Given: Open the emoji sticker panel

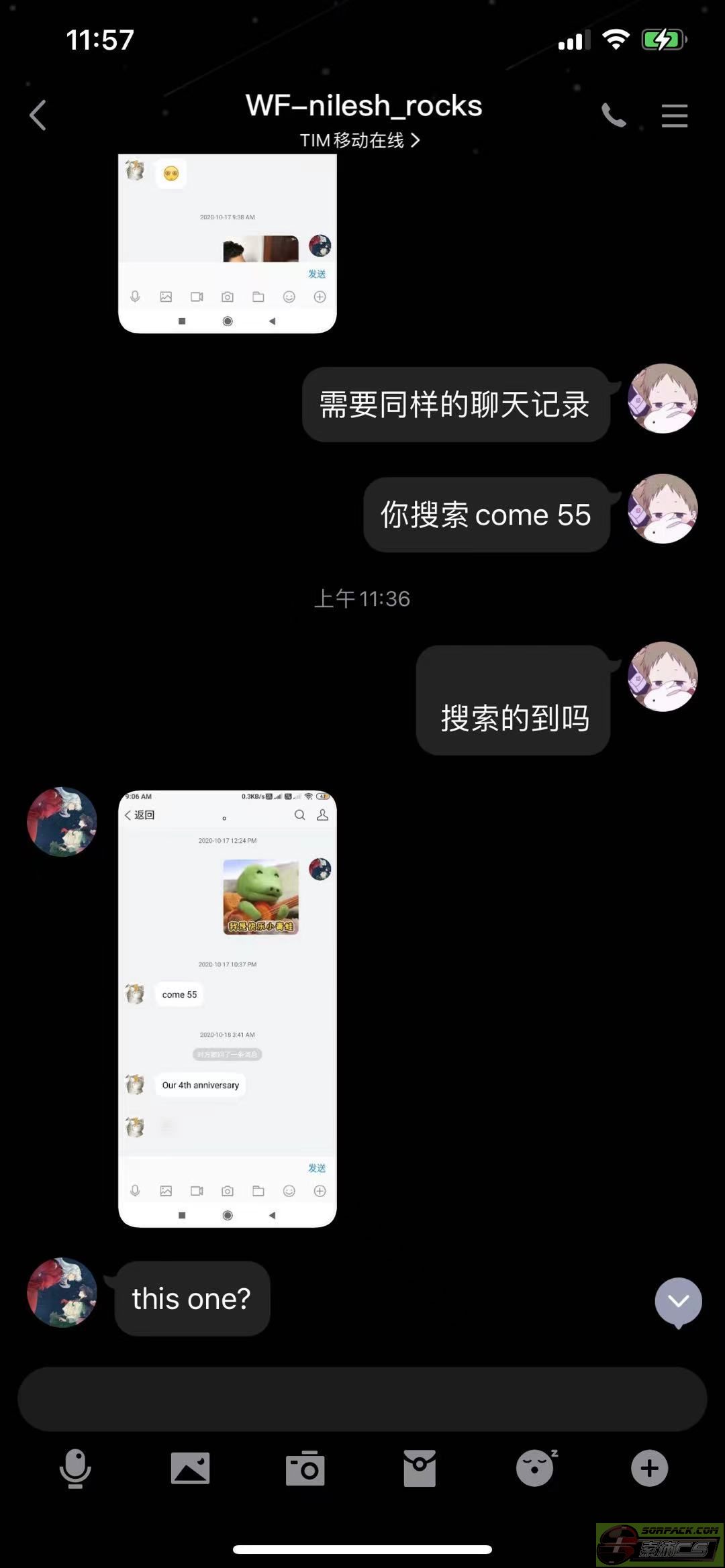Looking at the screenshot, I should (x=535, y=1468).
